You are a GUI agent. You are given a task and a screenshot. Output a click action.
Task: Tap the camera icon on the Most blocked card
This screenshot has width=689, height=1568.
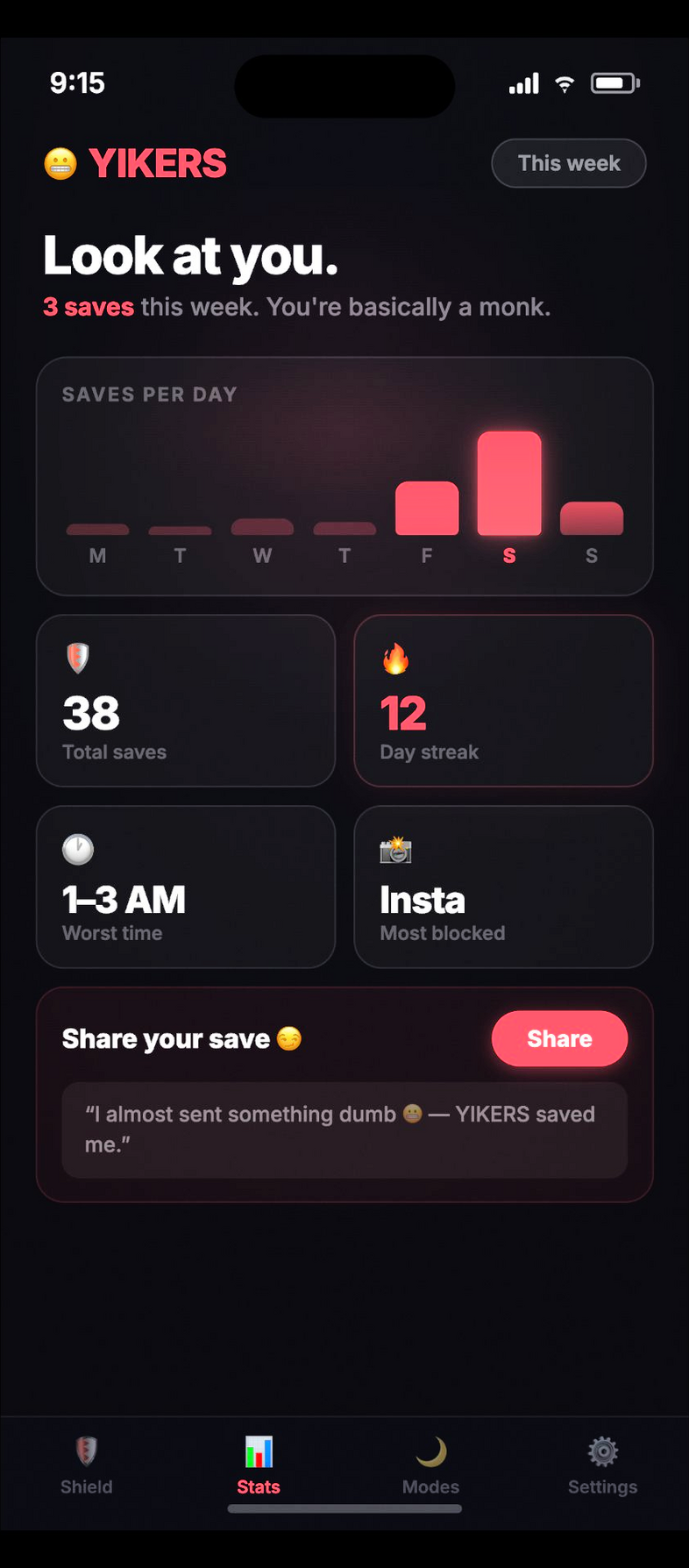pos(396,848)
